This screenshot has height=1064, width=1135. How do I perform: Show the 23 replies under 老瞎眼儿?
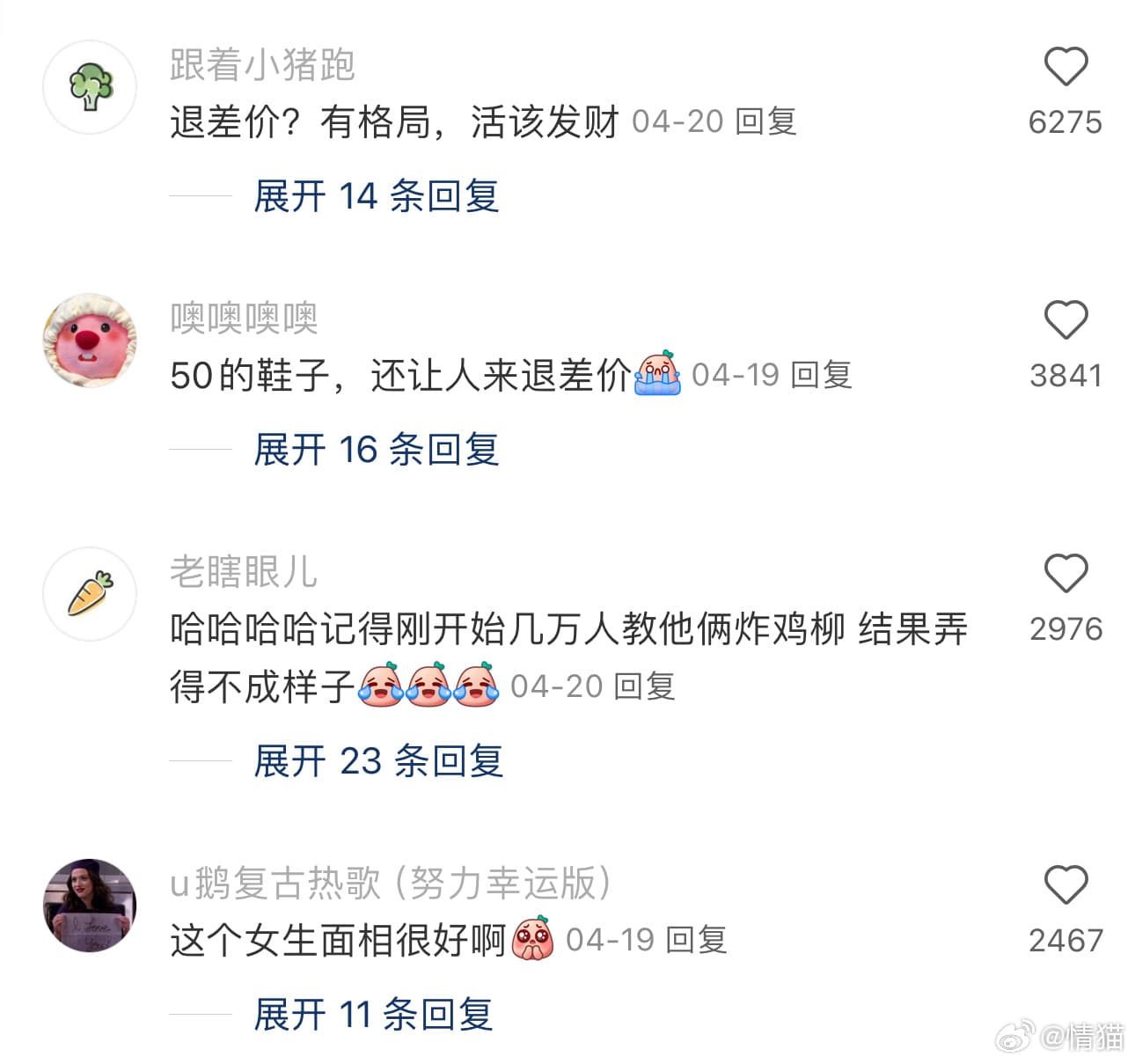(x=377, y=761)
